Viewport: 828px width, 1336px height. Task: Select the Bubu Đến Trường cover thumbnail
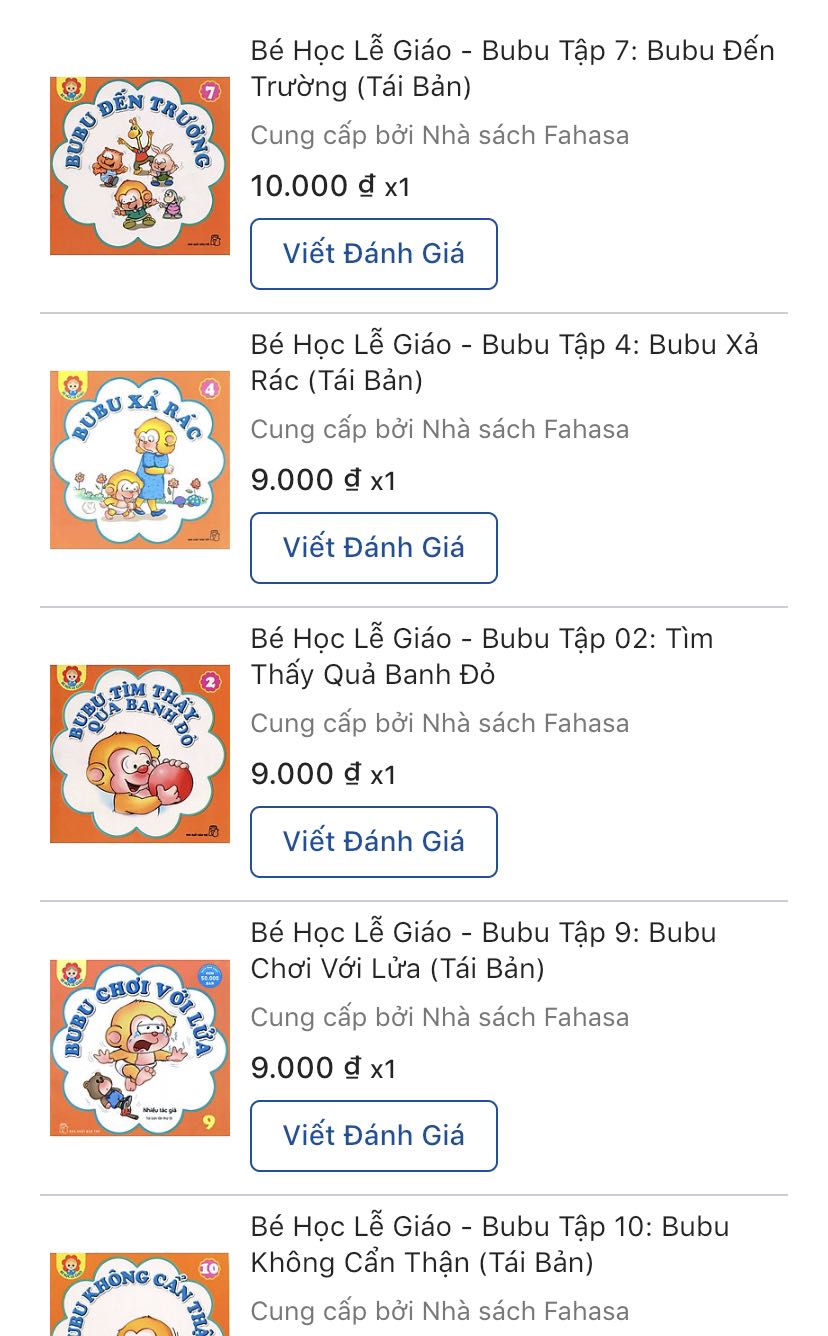pos(139,166)
